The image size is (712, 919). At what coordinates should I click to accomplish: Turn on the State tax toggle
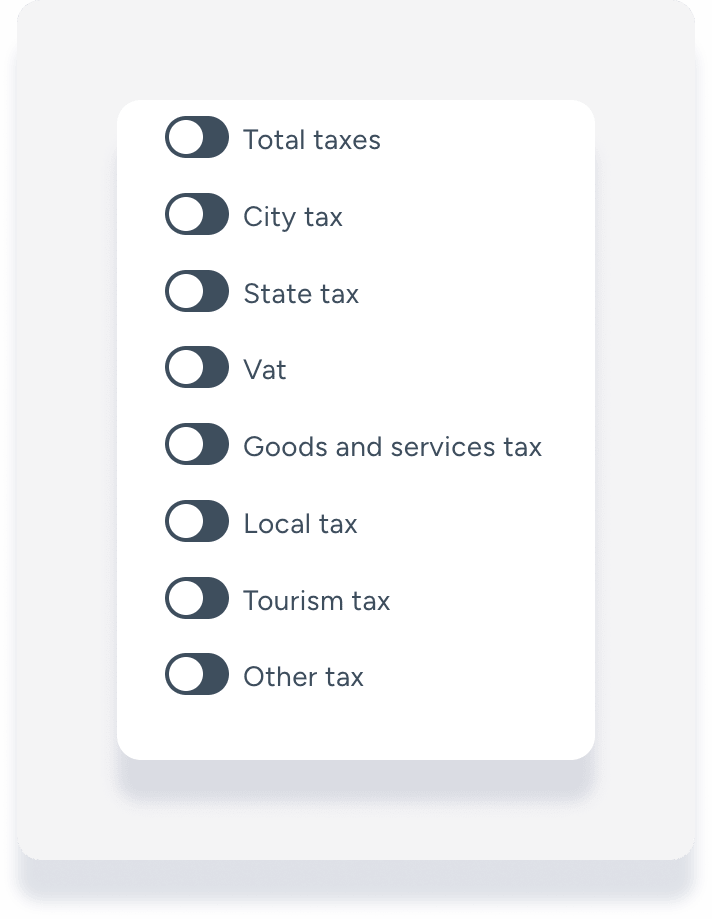(x=197, y=292)
